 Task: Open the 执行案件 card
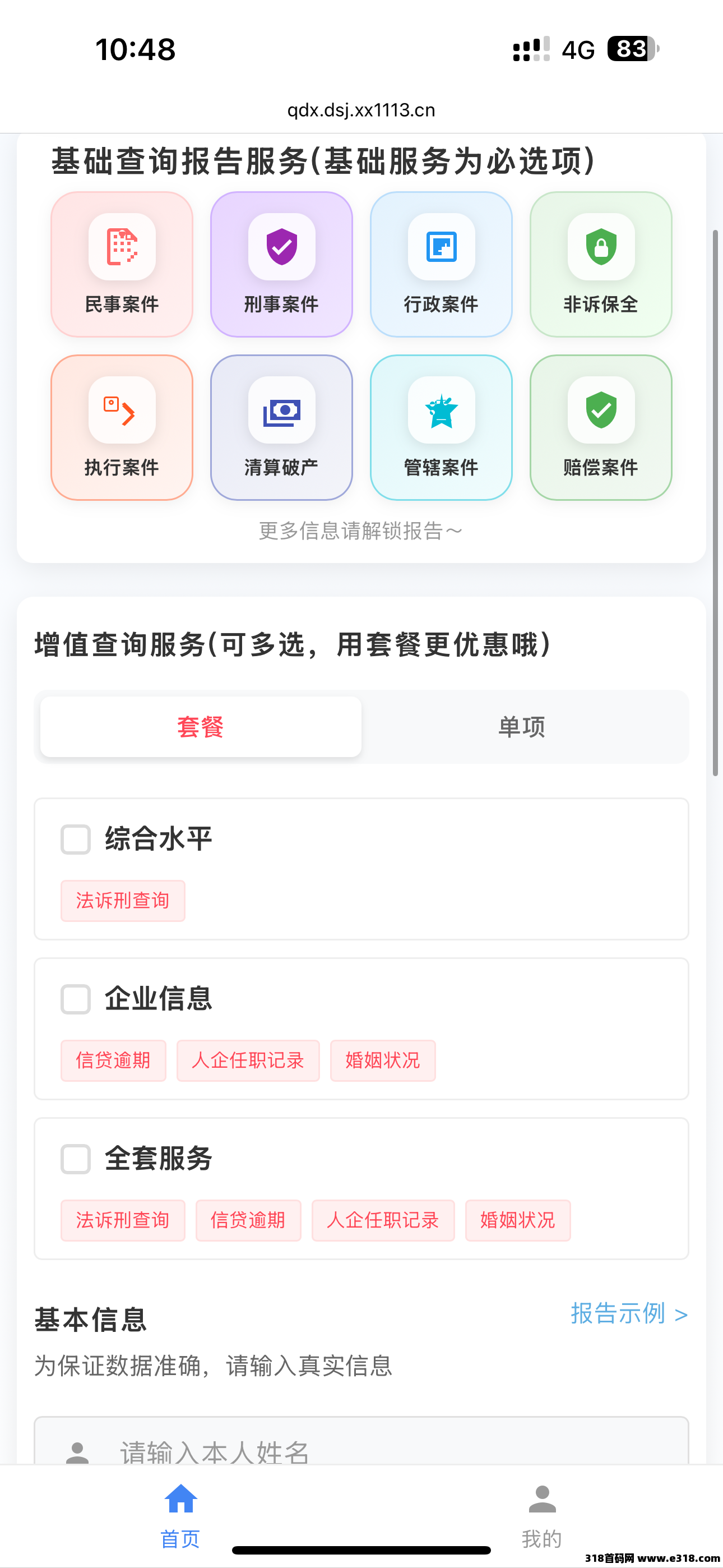point(122,427)
